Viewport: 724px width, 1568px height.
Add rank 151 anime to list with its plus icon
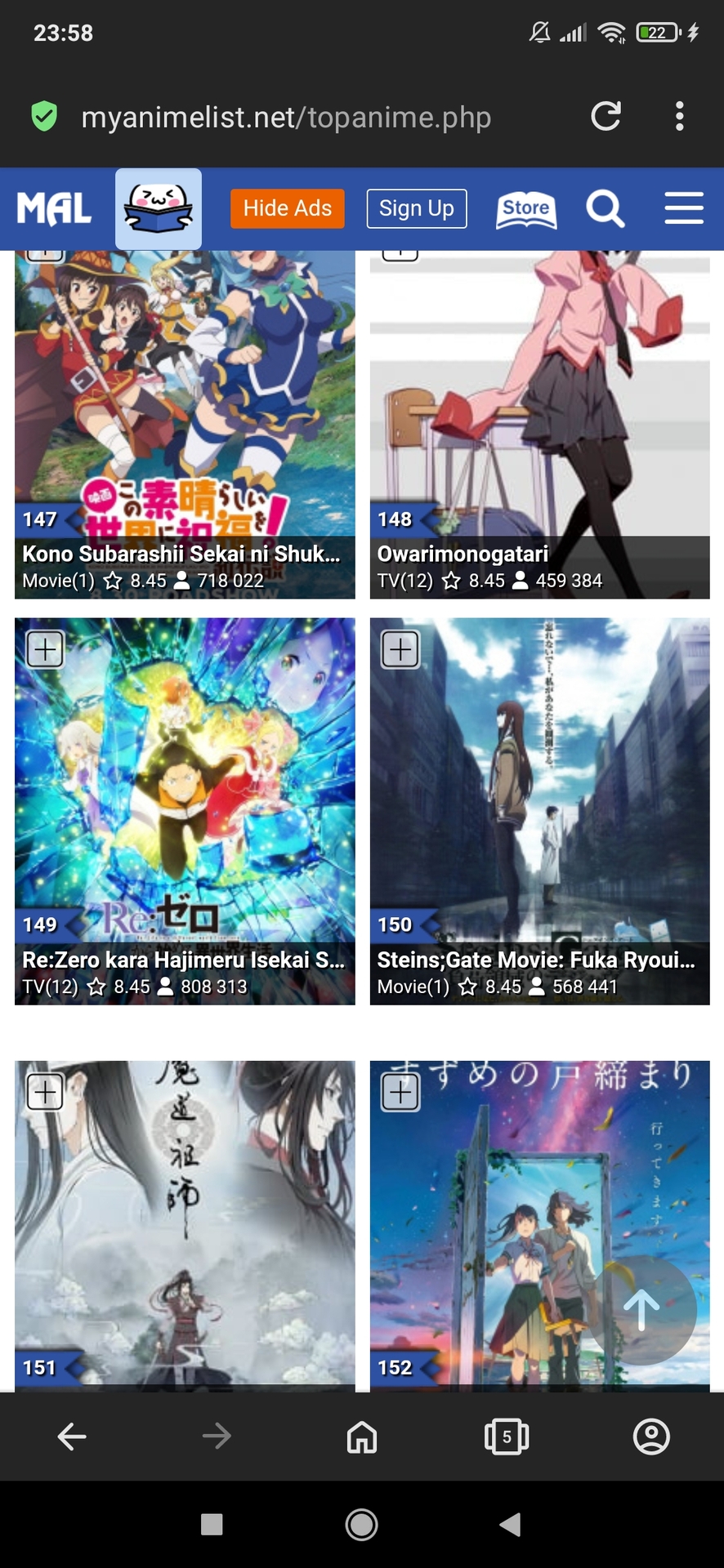click(x=46, y=1092)
